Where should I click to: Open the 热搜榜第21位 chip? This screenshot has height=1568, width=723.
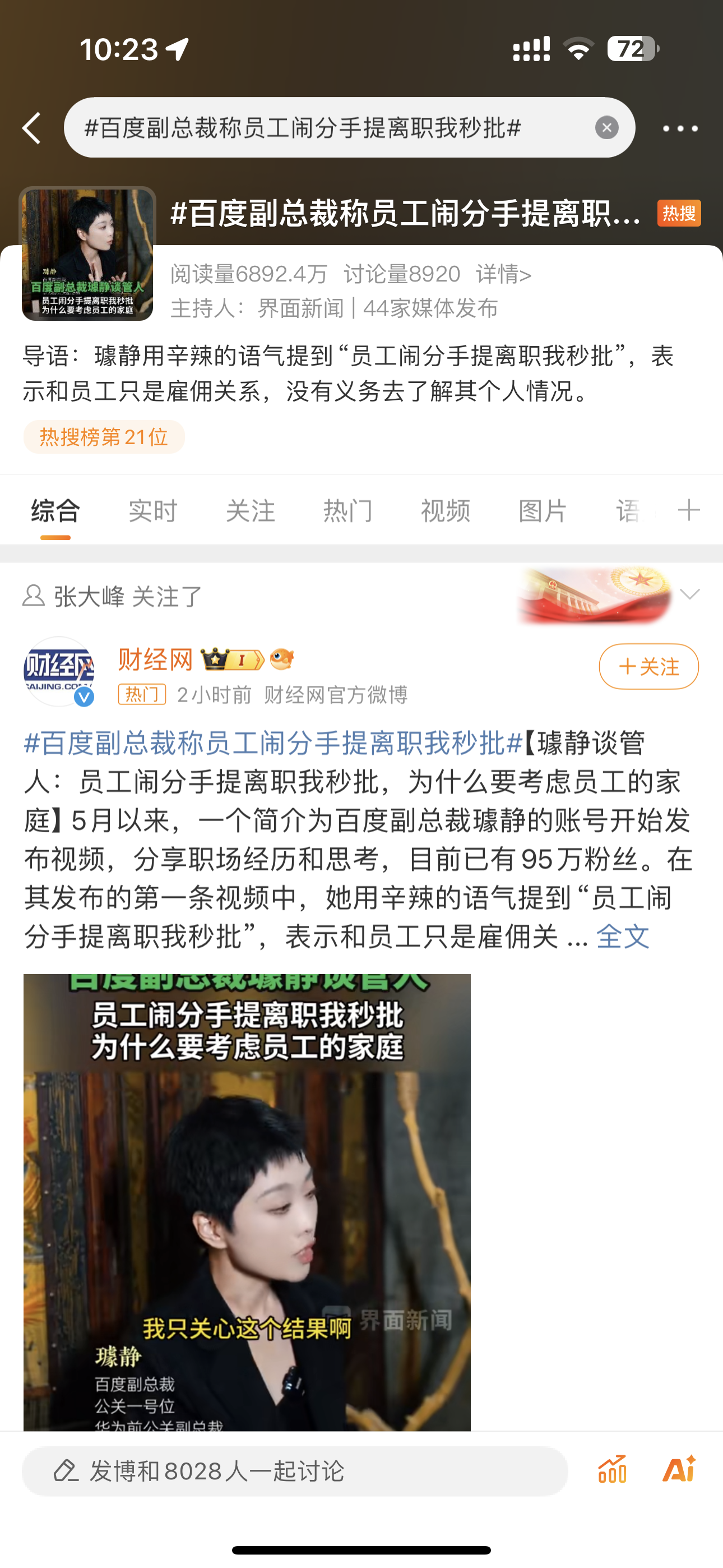(104, 437)
